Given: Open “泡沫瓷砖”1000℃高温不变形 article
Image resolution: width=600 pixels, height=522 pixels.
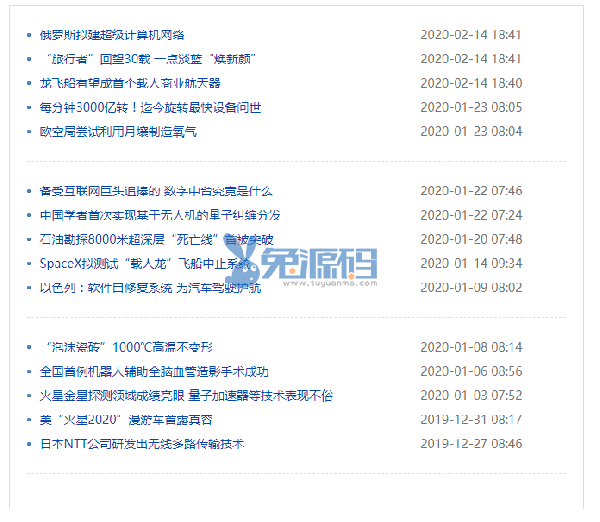Looking at the screenshot, I should [128, 347].
